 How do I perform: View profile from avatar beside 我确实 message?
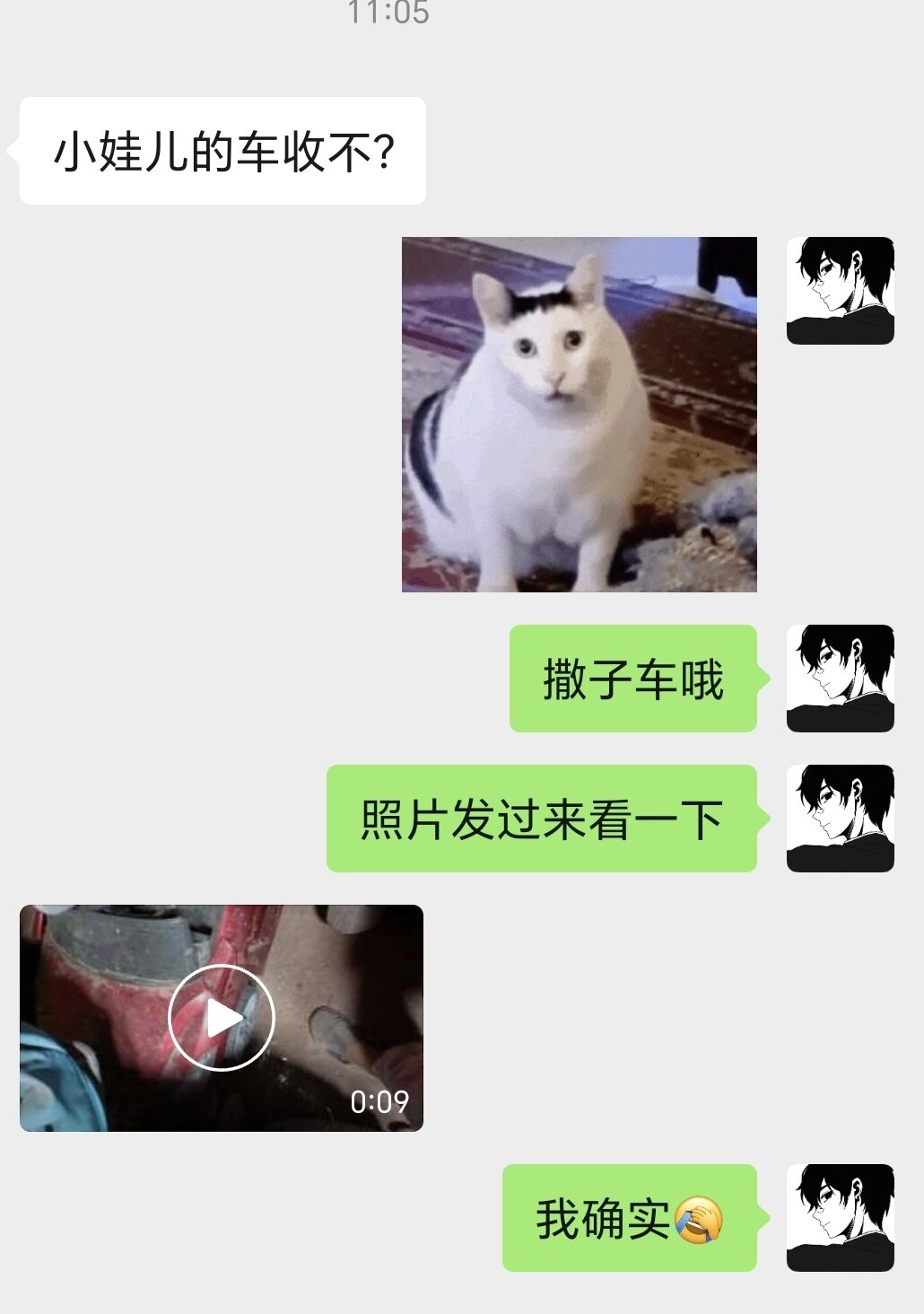tap(840, 1218)
